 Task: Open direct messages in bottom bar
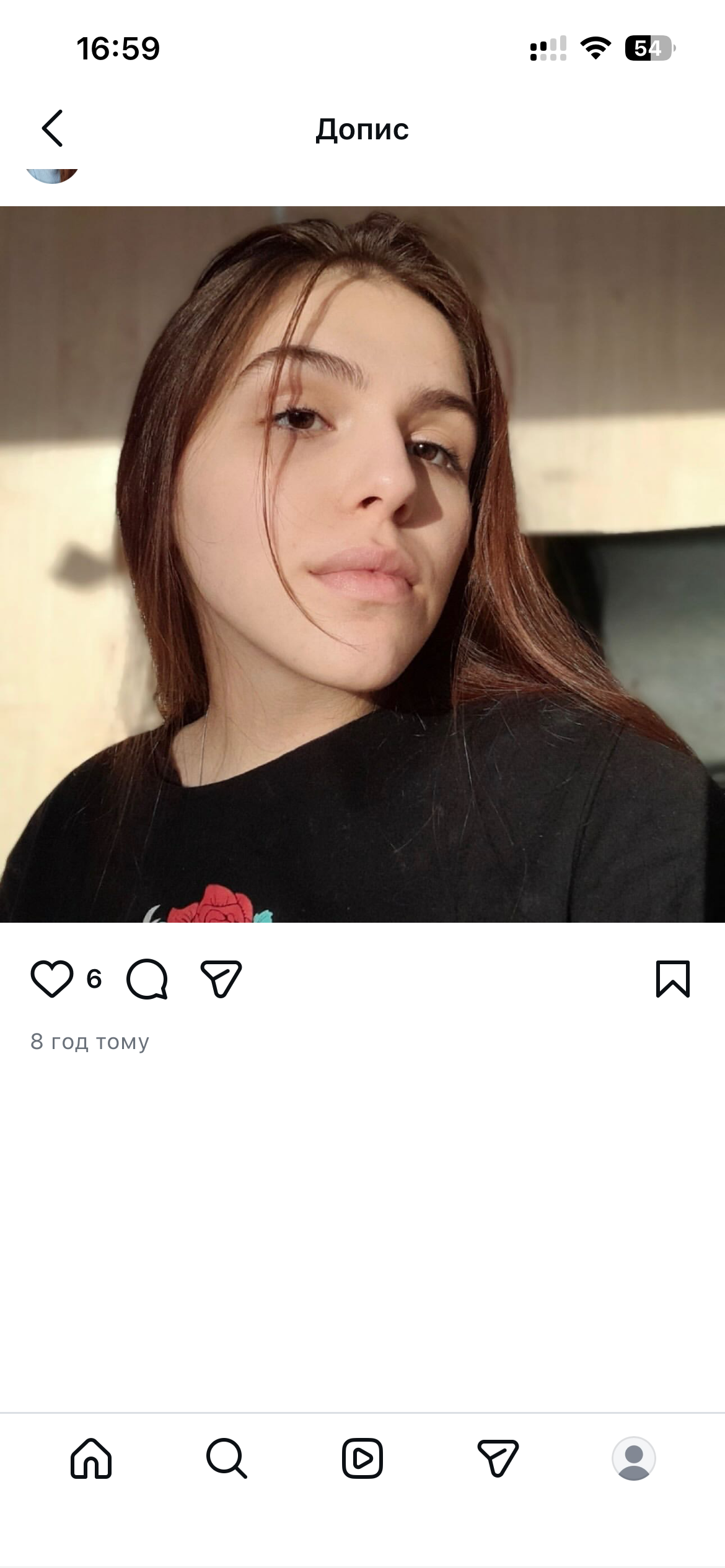[498, 1458]
